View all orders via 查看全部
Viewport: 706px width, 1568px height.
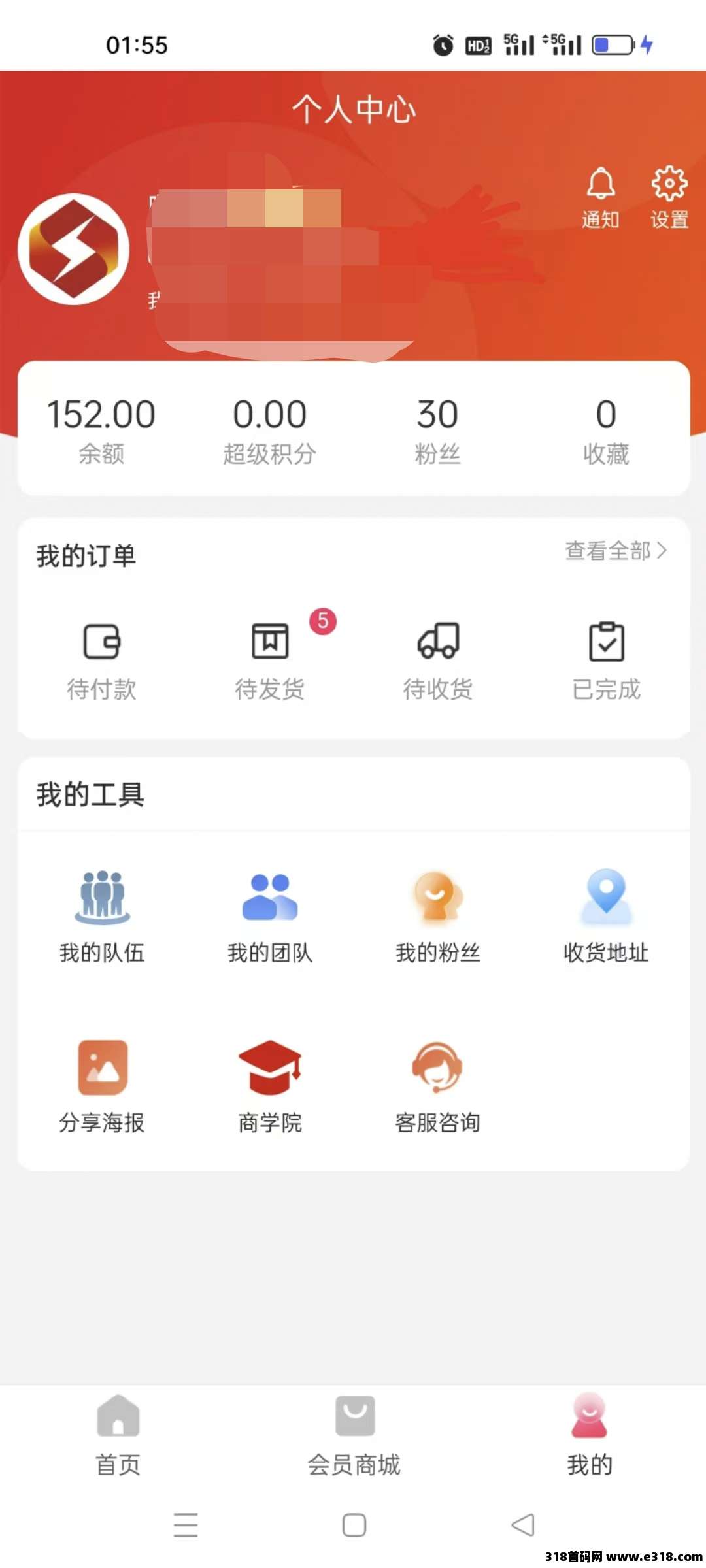616,551
